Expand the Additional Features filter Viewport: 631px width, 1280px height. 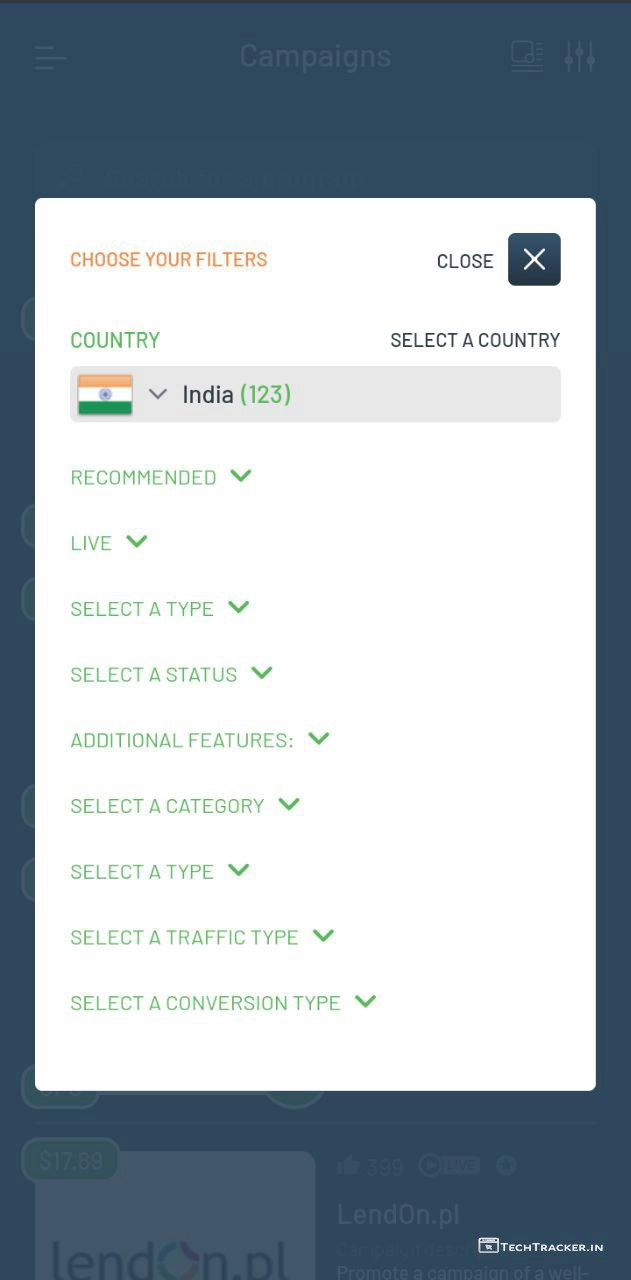(x=199, y=740)
